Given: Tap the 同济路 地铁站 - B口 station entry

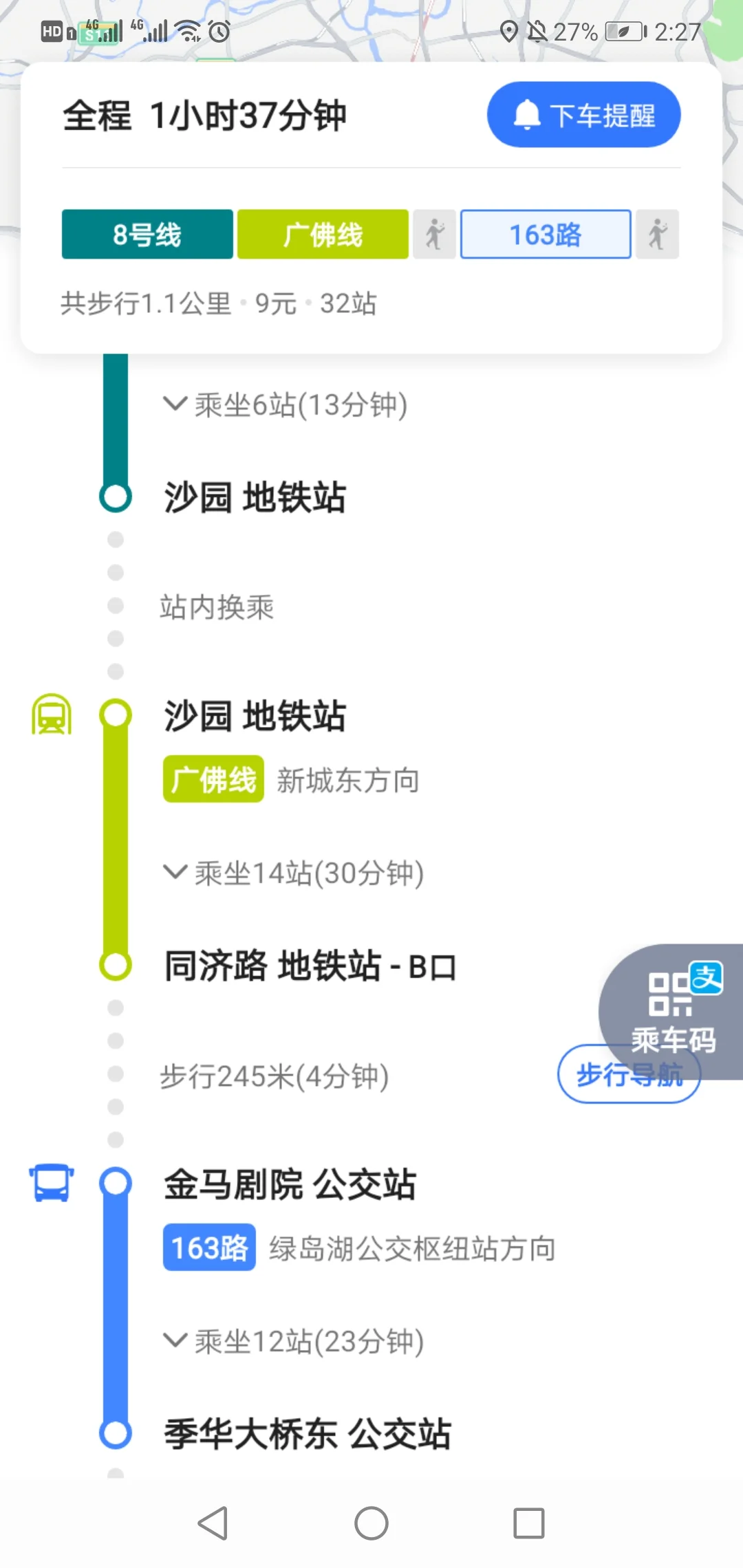Looking at the screenshot, I should 310,965.
